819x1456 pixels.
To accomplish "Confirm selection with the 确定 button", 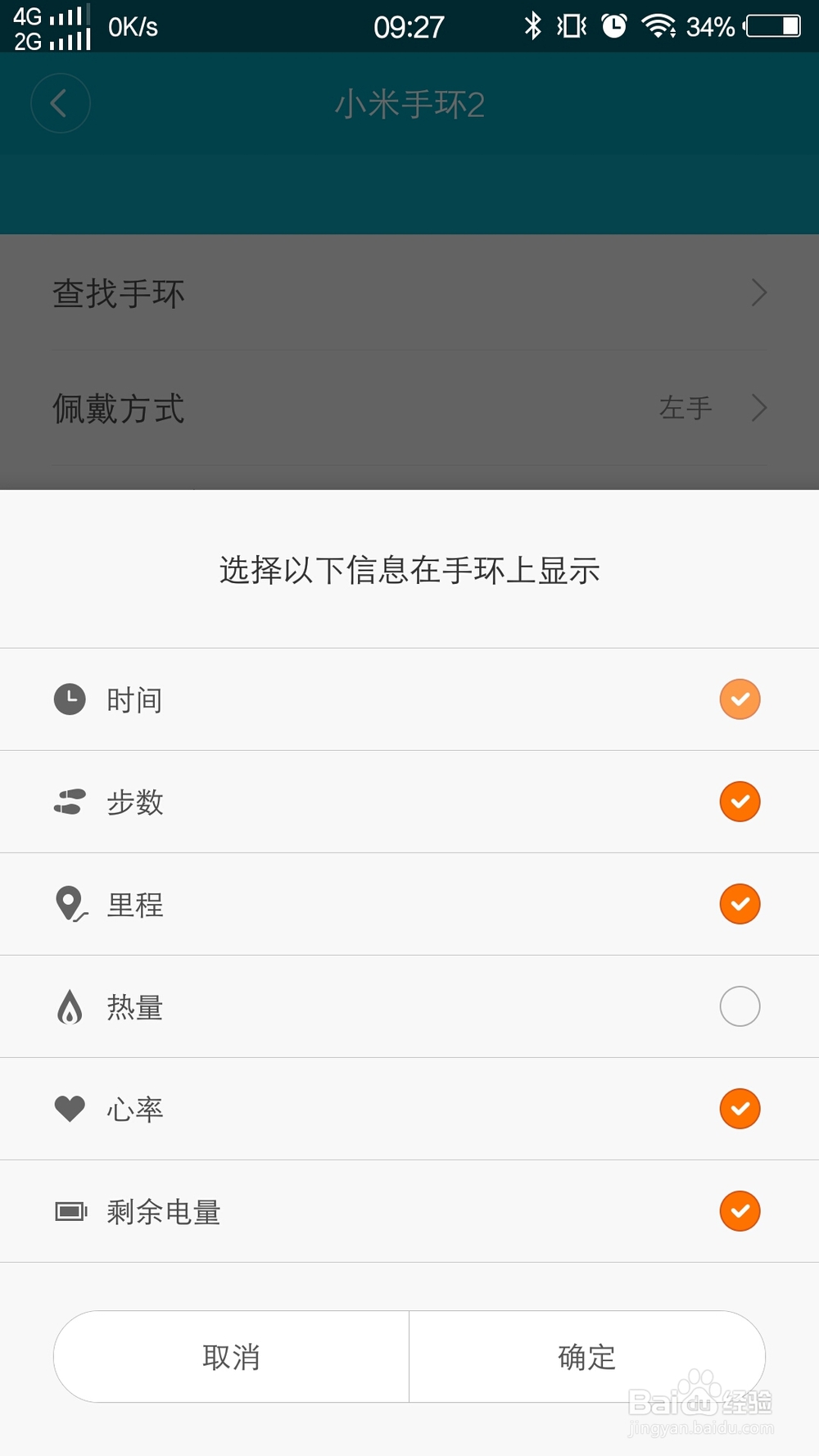I will click(586, 1356).
